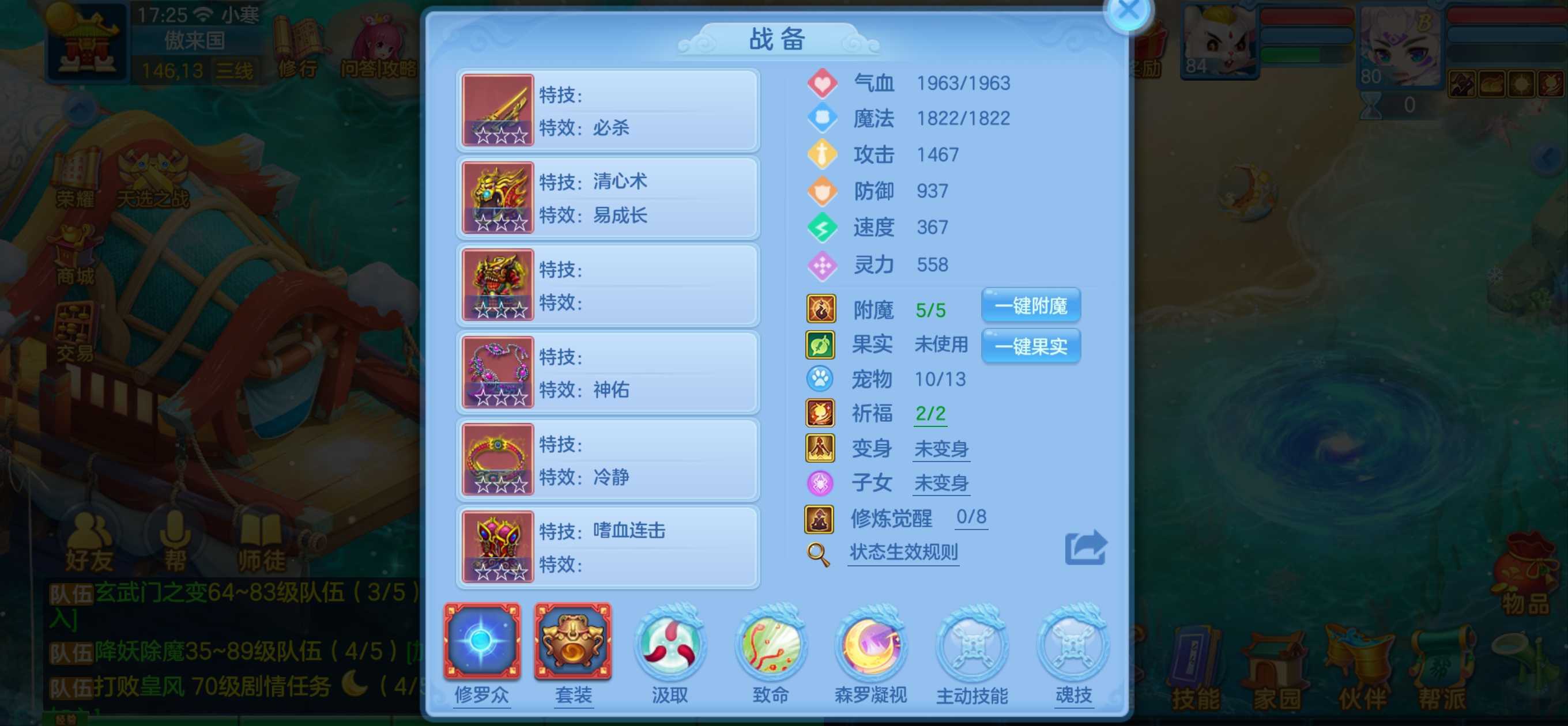Select the 修罗众 skill icon
Viewport: 1568px width, 726px height.
pos(482,641)
